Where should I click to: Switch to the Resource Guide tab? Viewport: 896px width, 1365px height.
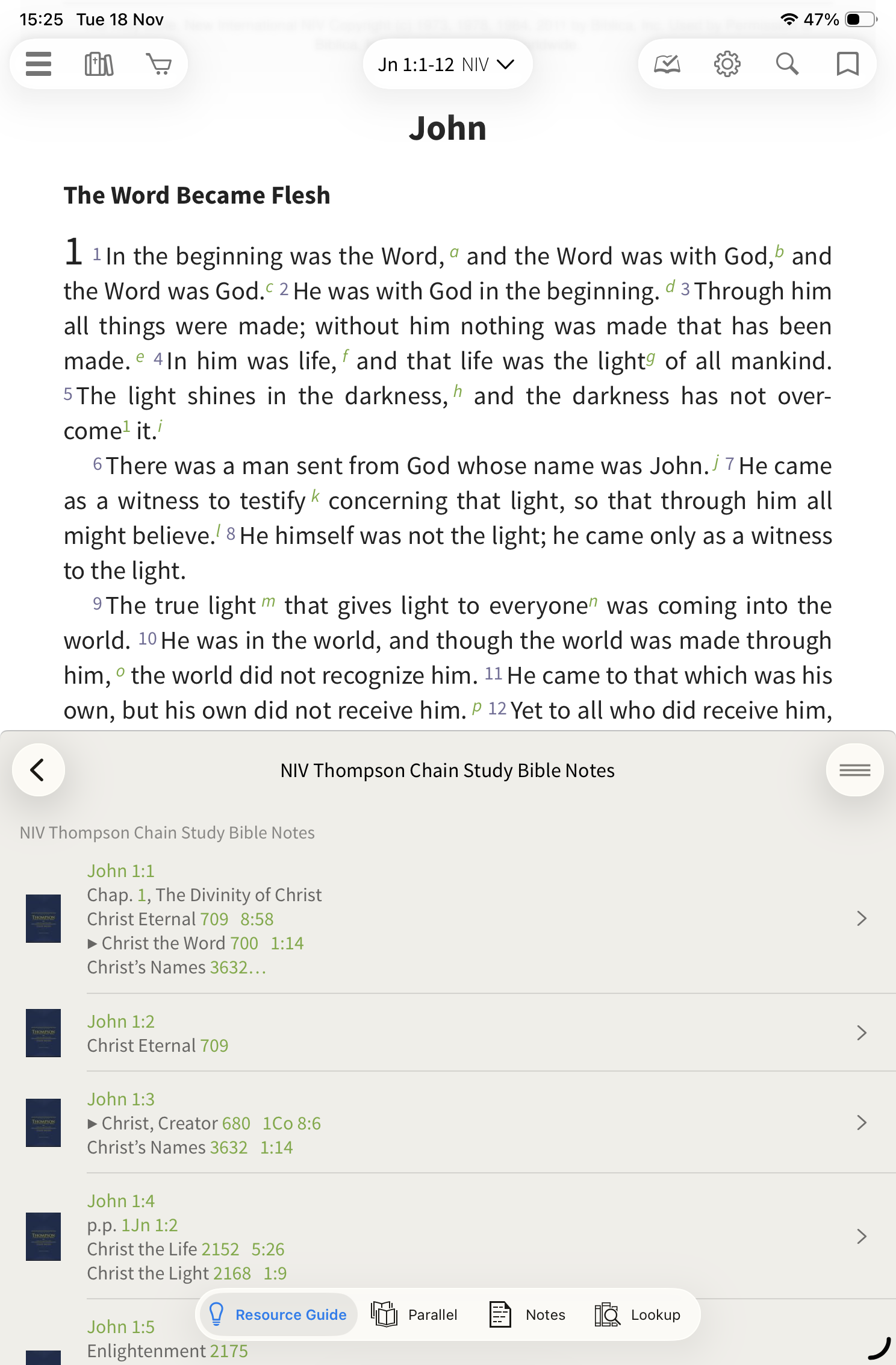pyautogui.click(x=278, y=1314)
